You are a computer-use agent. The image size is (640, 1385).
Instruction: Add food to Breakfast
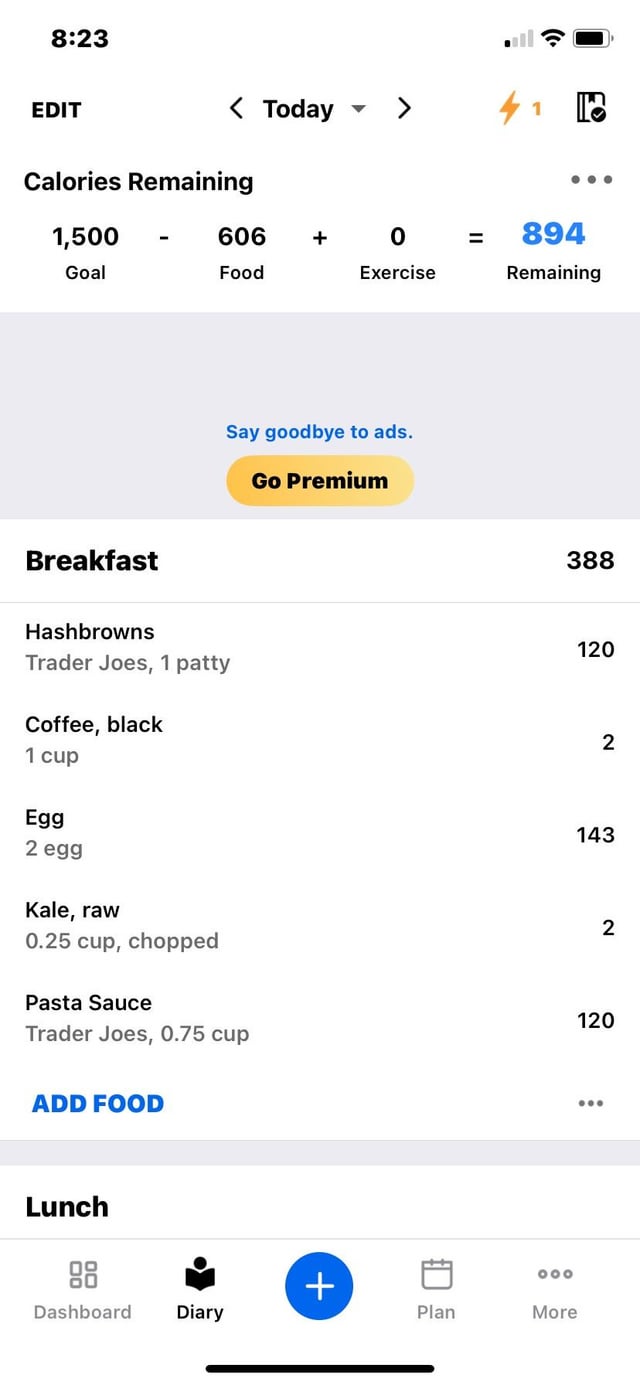coord(98,1104)
